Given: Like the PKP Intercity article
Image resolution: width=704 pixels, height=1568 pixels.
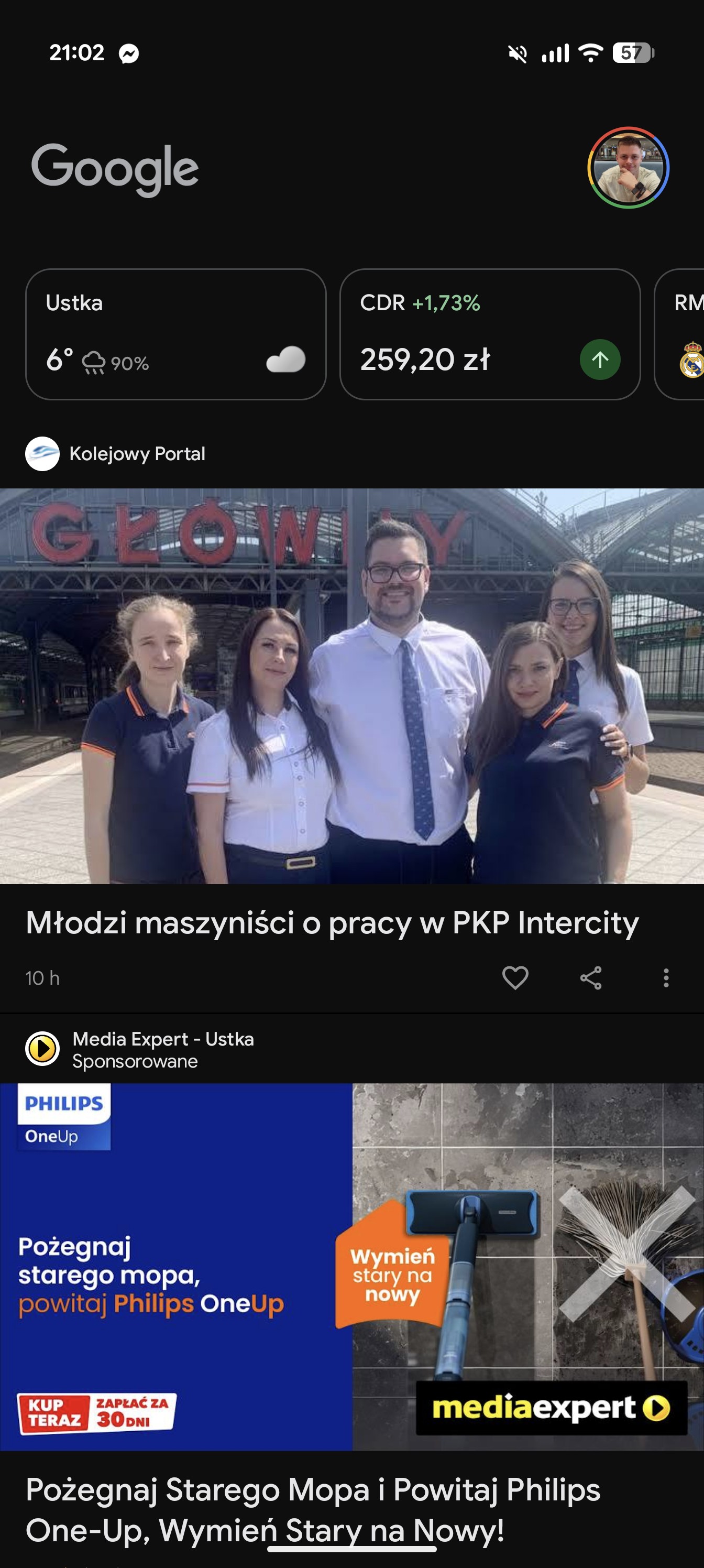Looking at the screenshot, I should click(515, 977).
